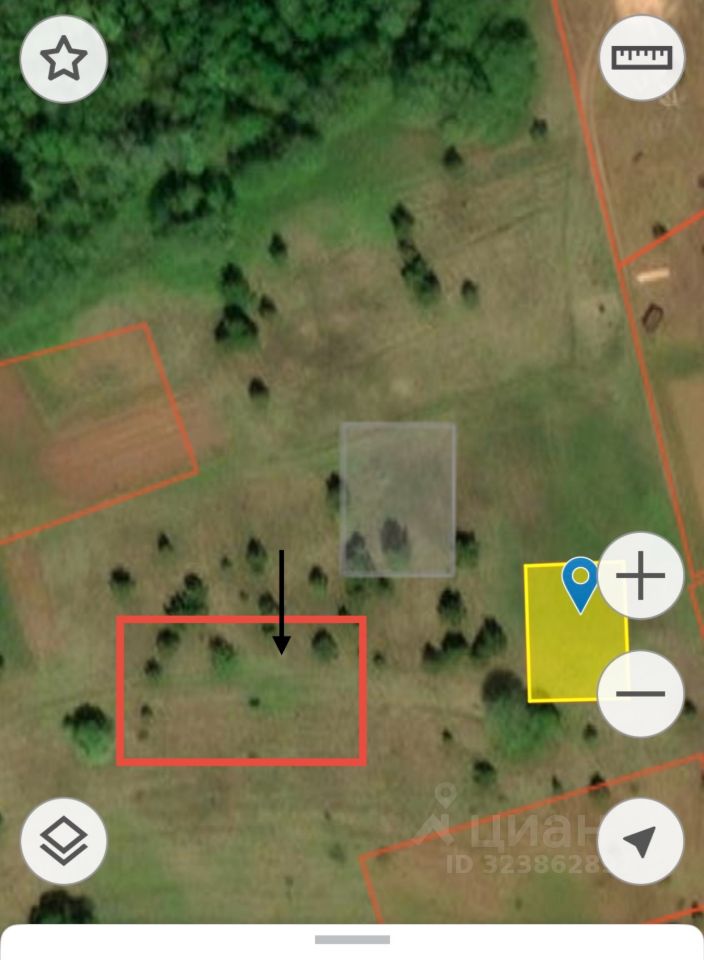Center map on my current location
The height and width of the screenshot is (960, 704).
point(641,841)
